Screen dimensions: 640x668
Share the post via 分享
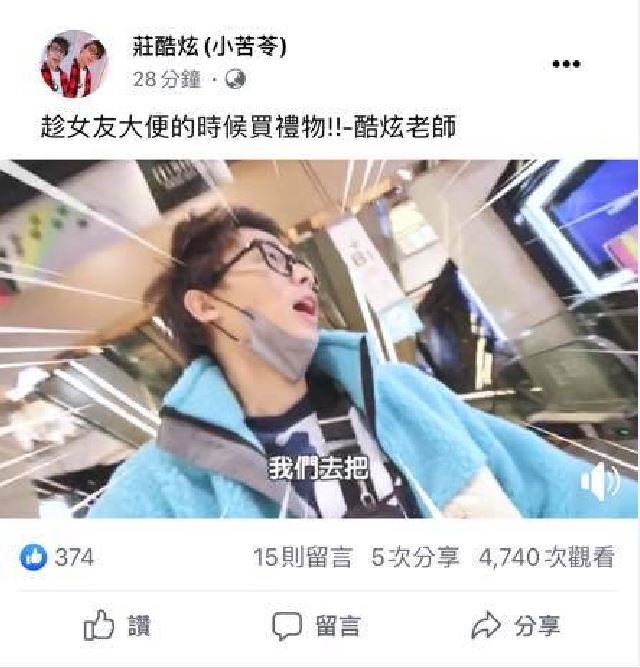click(516, 627)
